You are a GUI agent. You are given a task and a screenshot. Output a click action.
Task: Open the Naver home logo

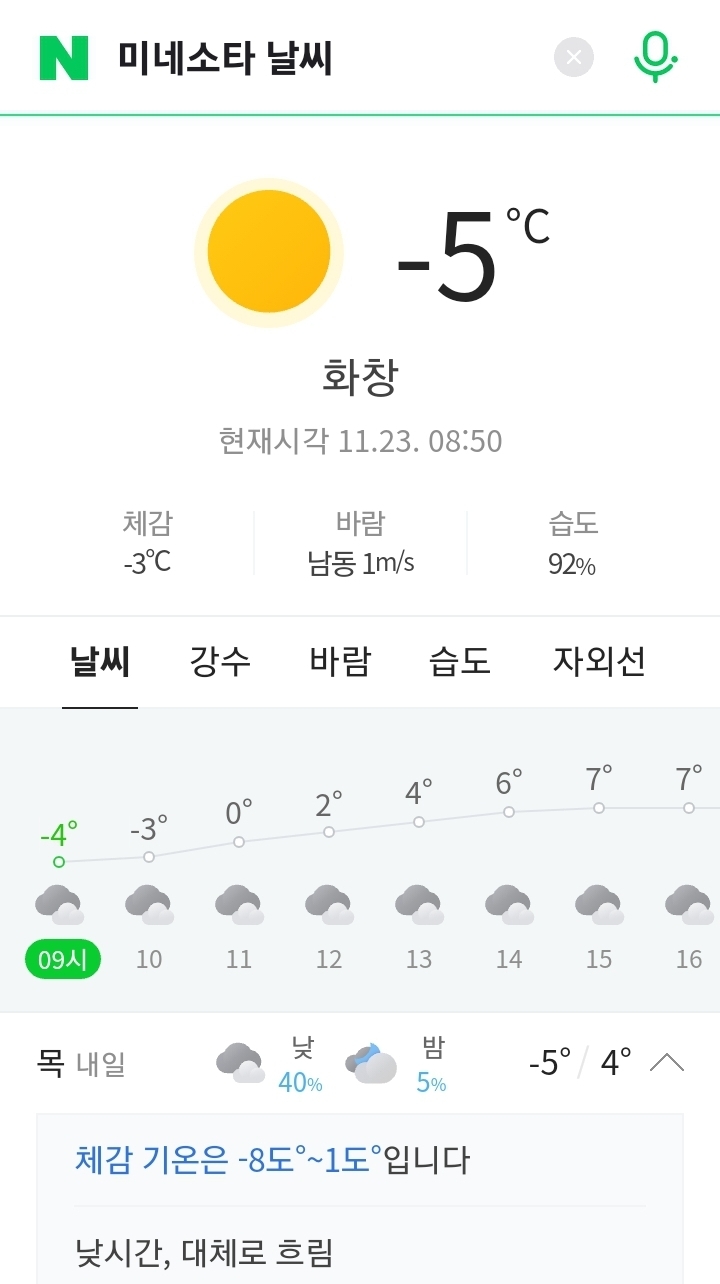coord(64,58)
